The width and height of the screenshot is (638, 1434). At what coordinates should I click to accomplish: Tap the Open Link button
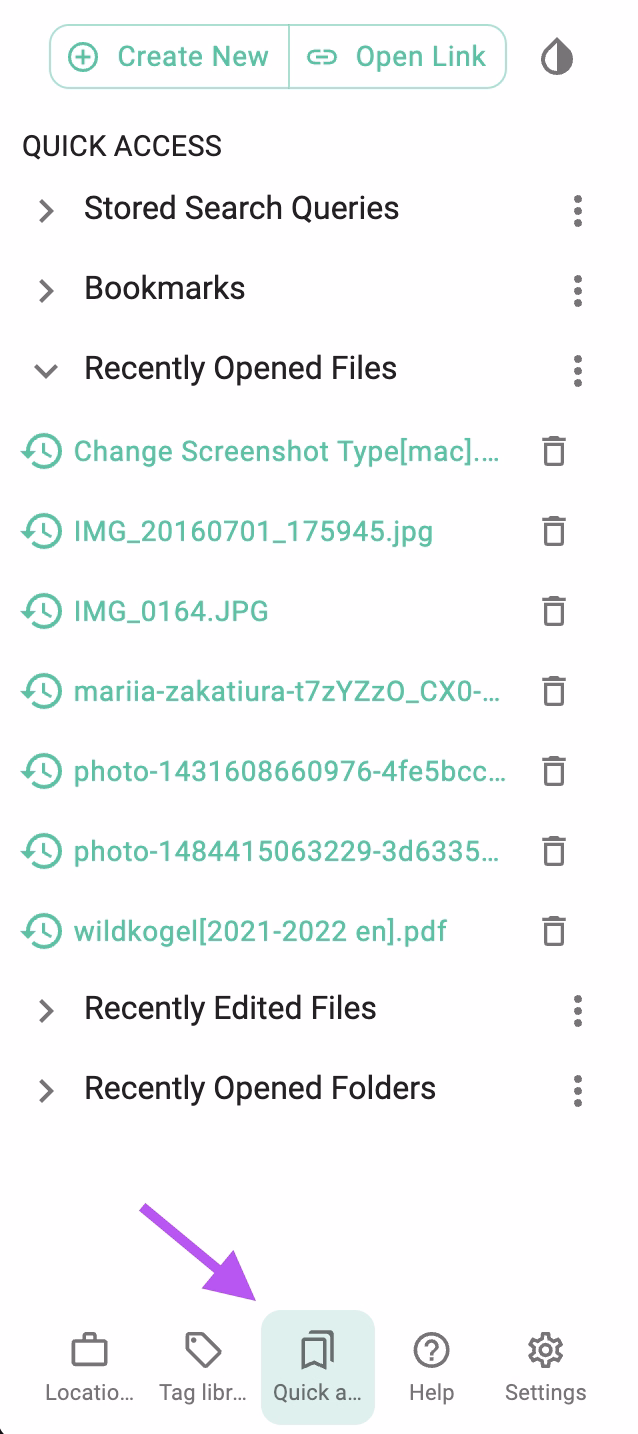(x=398, y=57)
